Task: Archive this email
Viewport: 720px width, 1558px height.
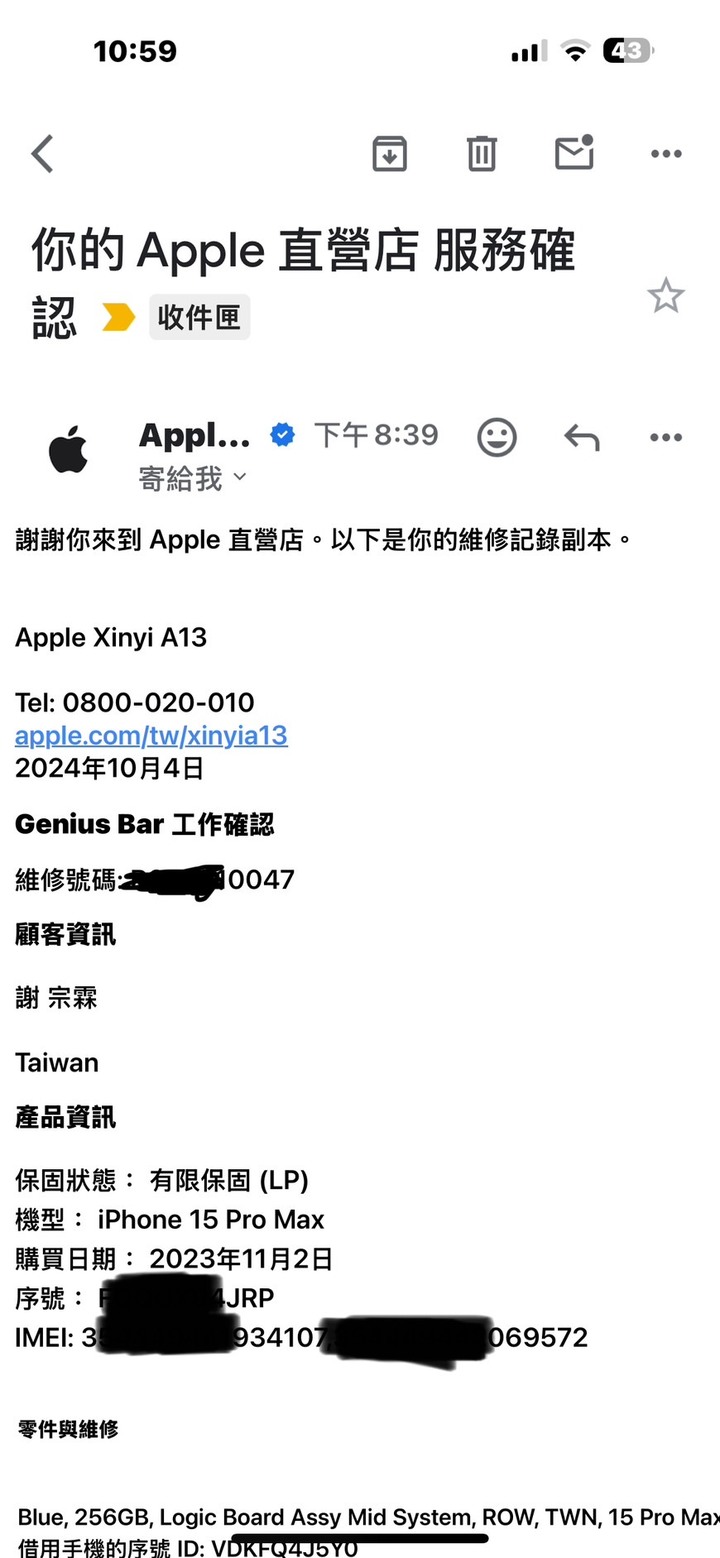Action: 389,154
